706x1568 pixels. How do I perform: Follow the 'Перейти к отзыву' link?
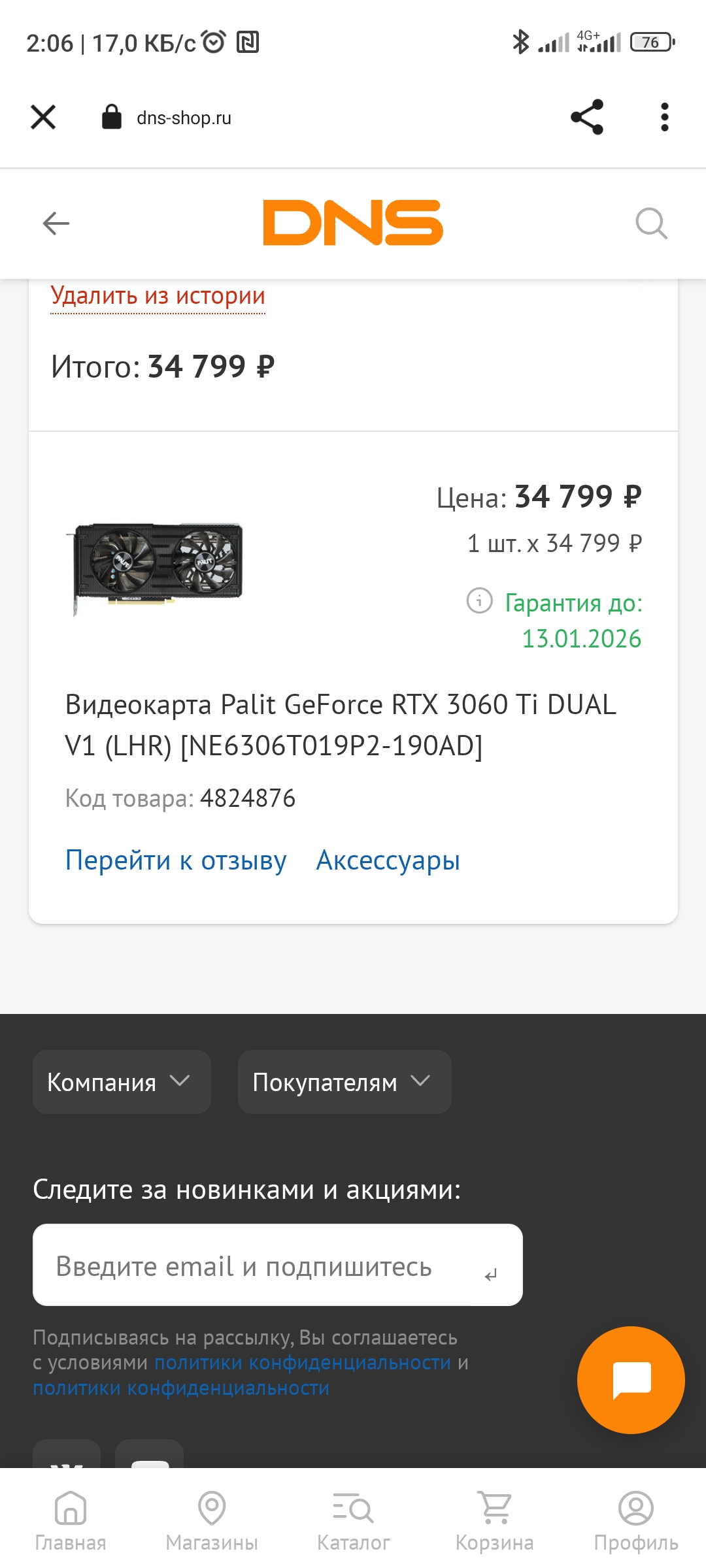click(x=176, y=860)
